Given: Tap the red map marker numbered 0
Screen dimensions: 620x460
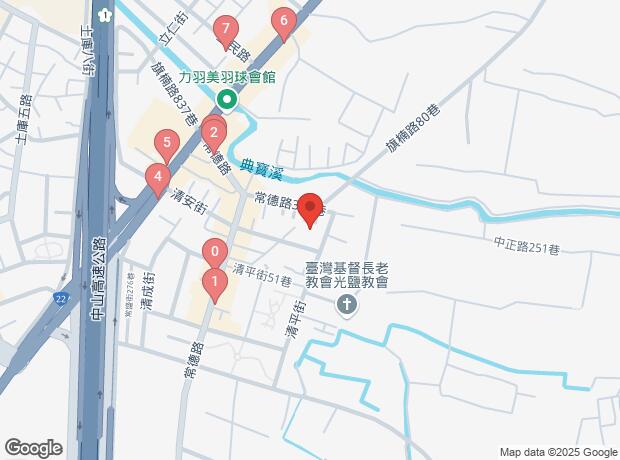Looking at the screenshot, I should [213, 253].
